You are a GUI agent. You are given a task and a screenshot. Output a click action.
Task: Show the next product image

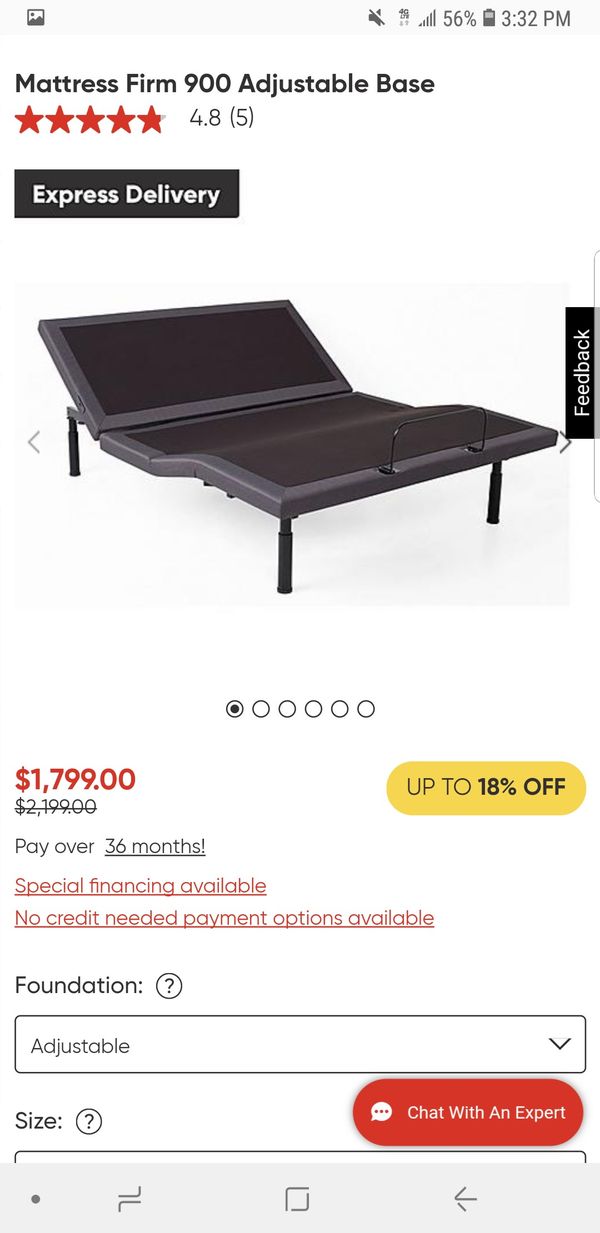(x=565, y=442)
